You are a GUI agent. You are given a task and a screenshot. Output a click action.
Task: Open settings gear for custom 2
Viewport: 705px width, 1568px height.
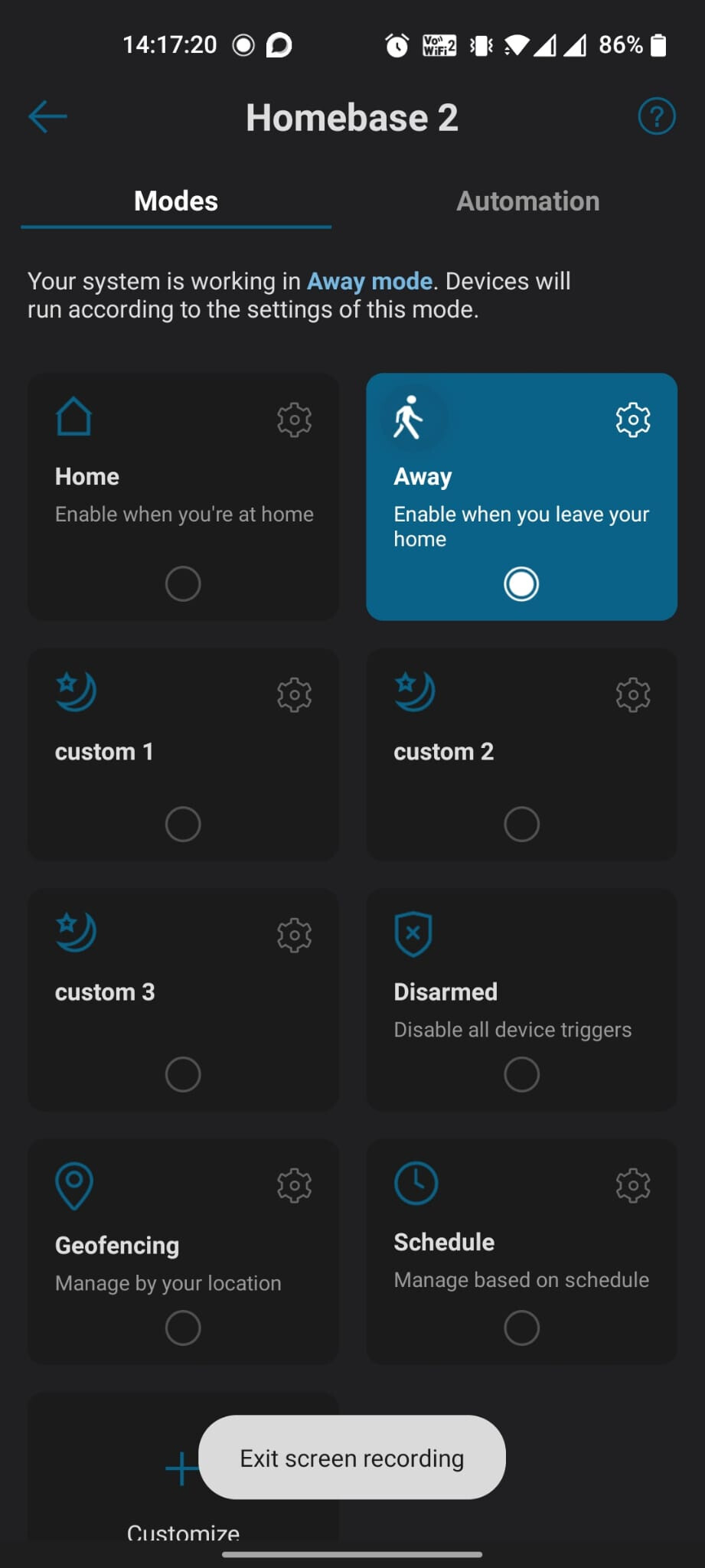pyautogui.click(x=632, y=695)
